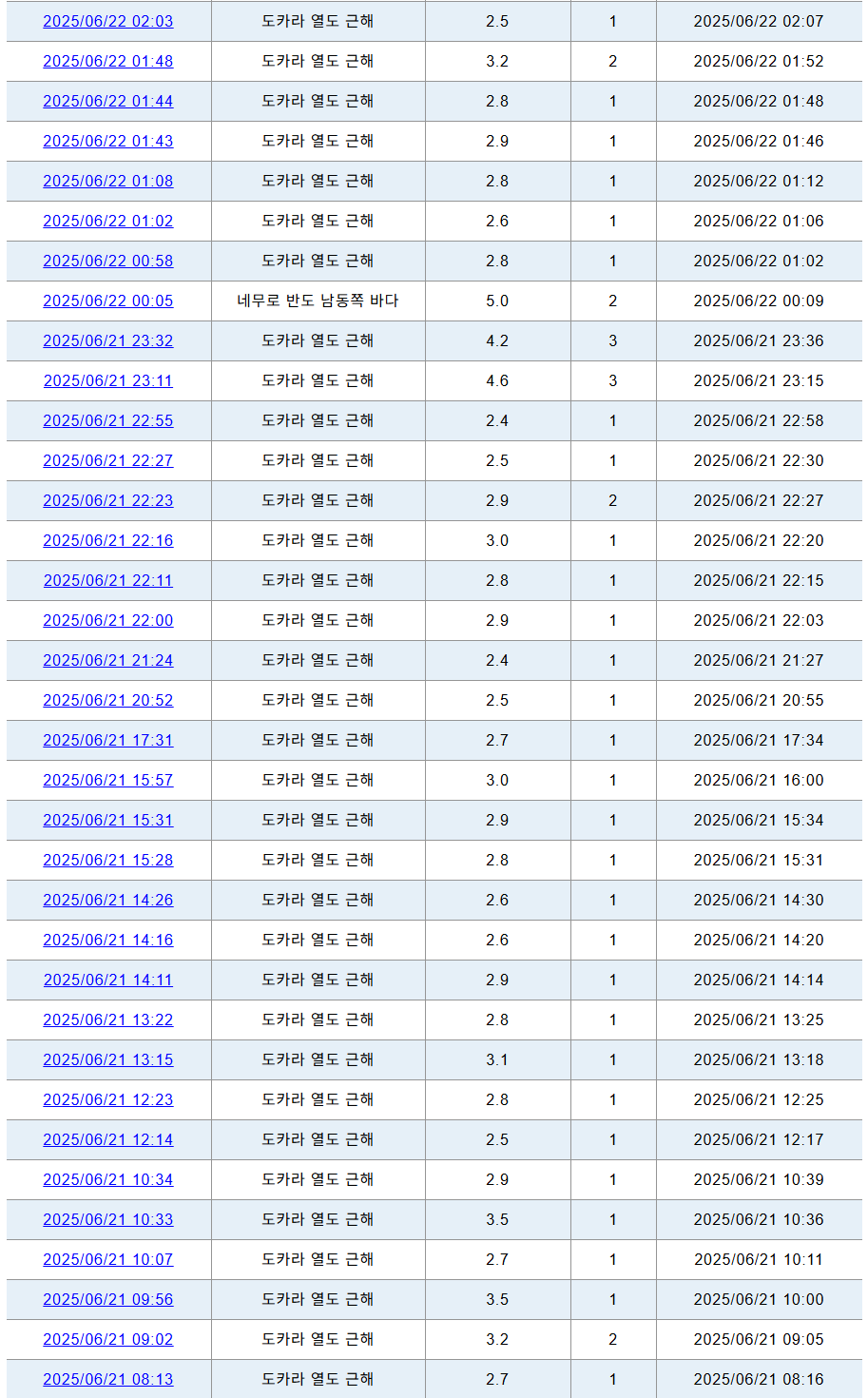Open the 2025/06/21 23:11 earthquake report
This screenshot has width=868, height=1398.
pyautogui.click(x=108, y=380)
